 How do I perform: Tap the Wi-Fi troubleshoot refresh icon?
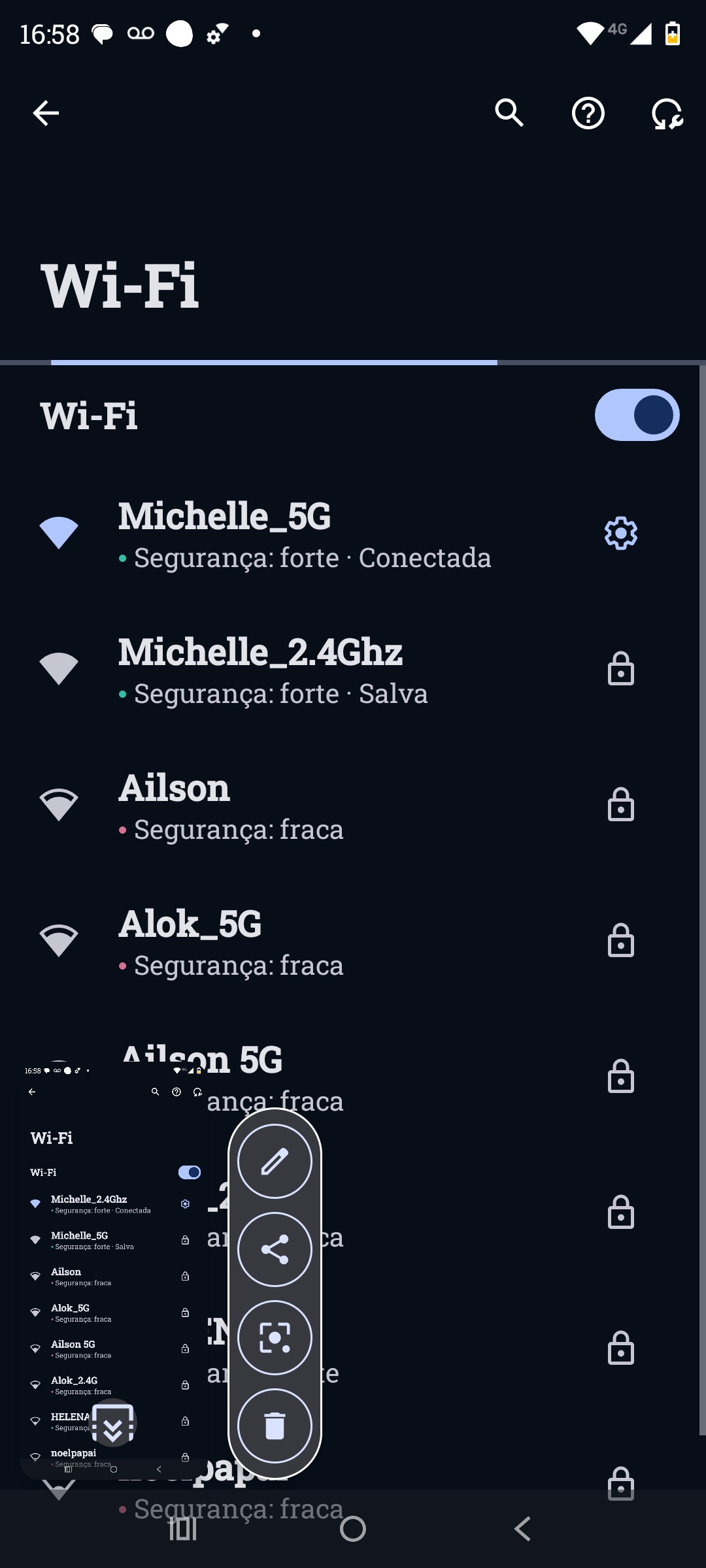pyautogui.click(x=667, y=114)
